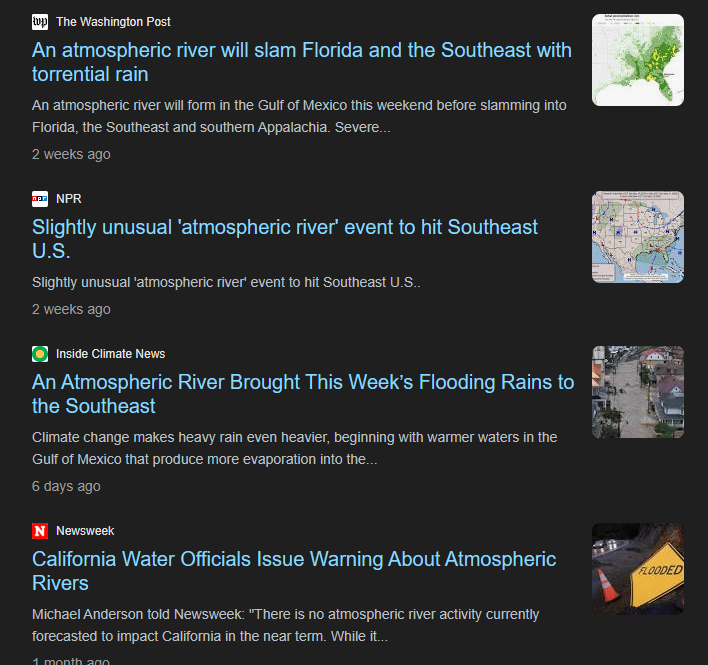
Task: Tap the flooded sign thumbnail for Newsweek article
Action: (x=637, y=569)
